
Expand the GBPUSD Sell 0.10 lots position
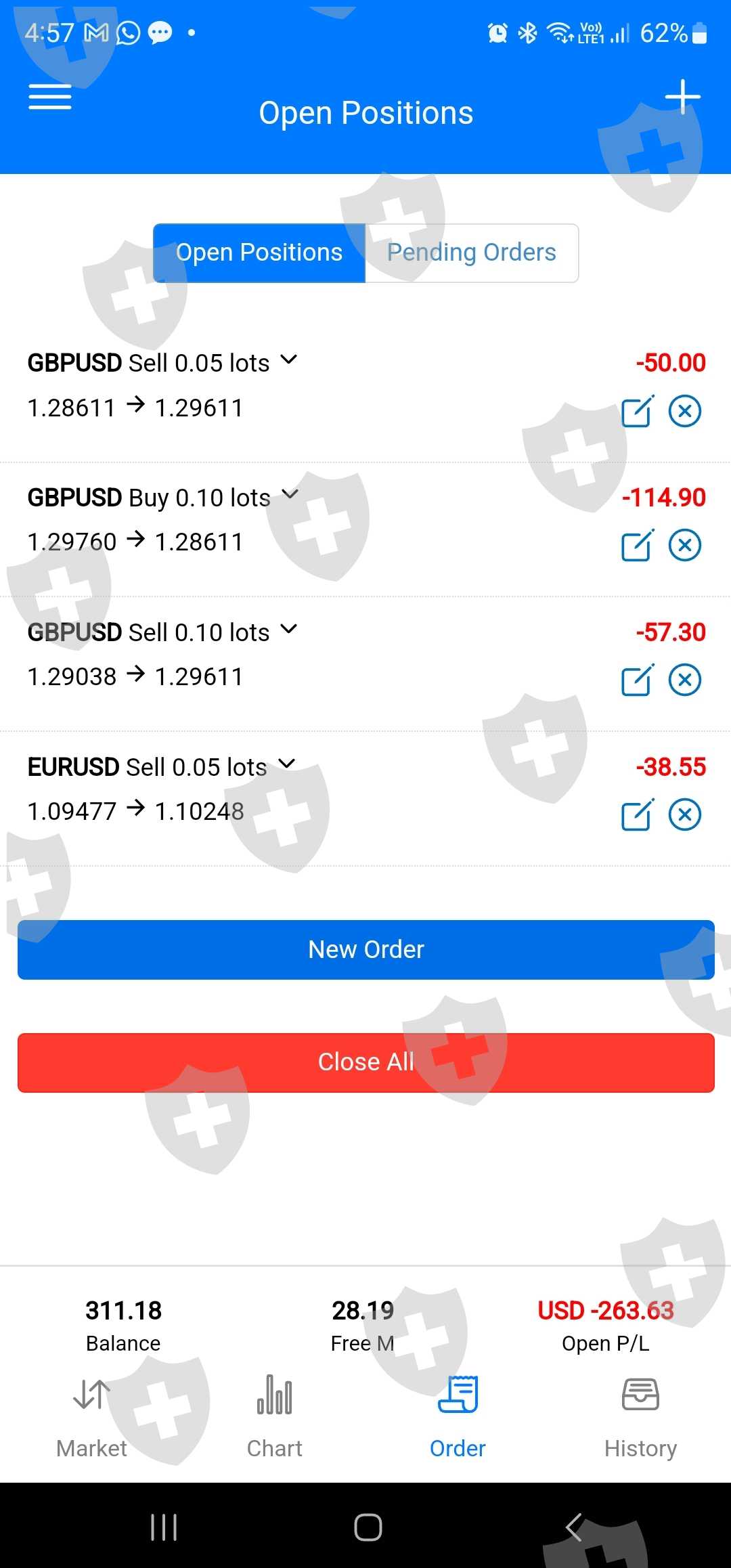pos(289,629)
